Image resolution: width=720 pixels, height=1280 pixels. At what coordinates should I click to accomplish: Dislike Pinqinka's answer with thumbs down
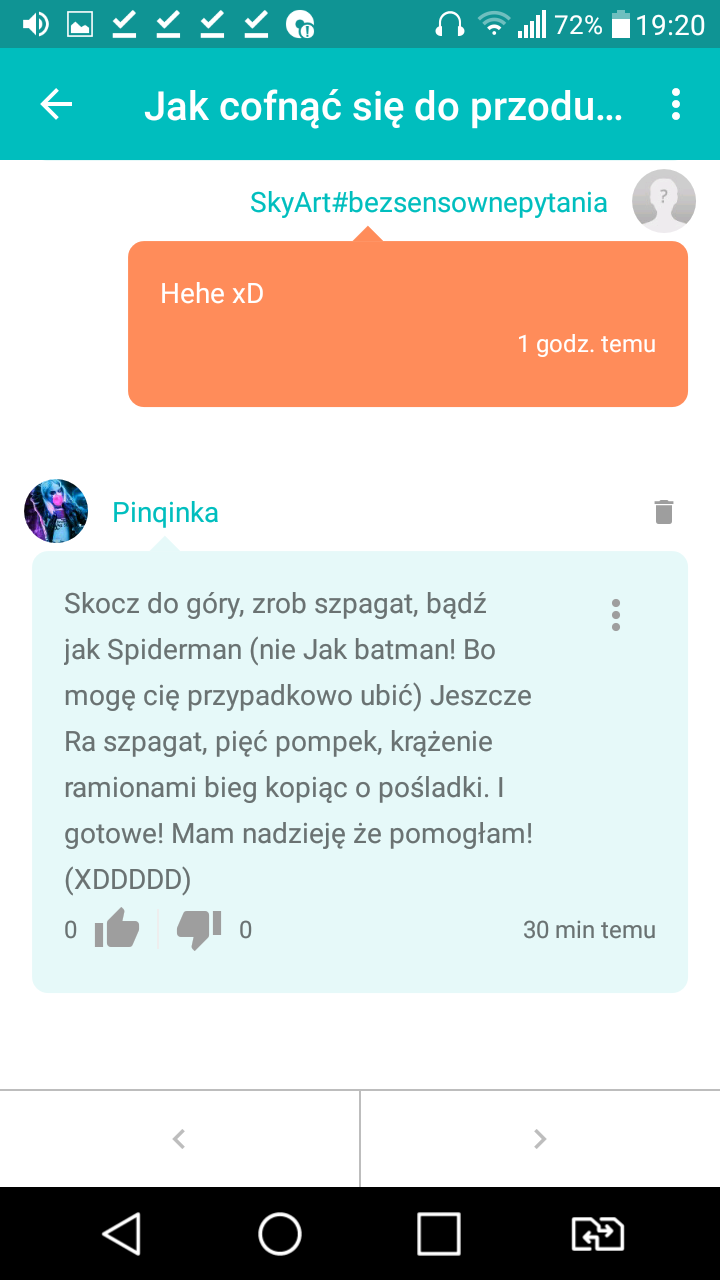[198, 930]
